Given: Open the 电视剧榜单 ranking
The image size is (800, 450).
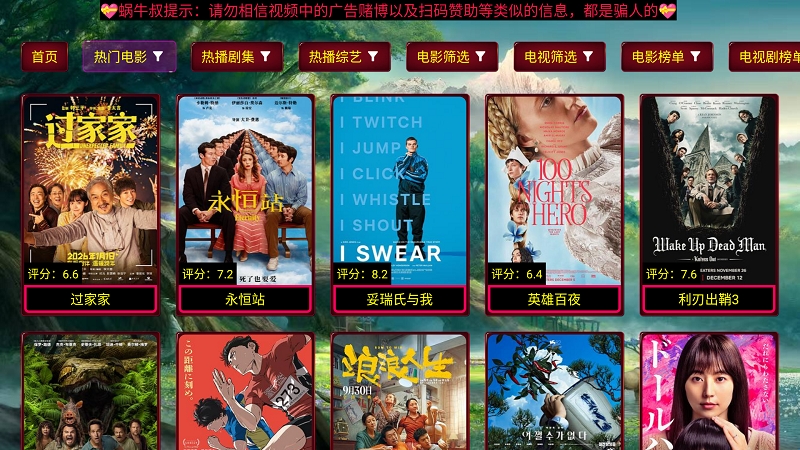Looking at the screenshot, I should coord(766,57).
